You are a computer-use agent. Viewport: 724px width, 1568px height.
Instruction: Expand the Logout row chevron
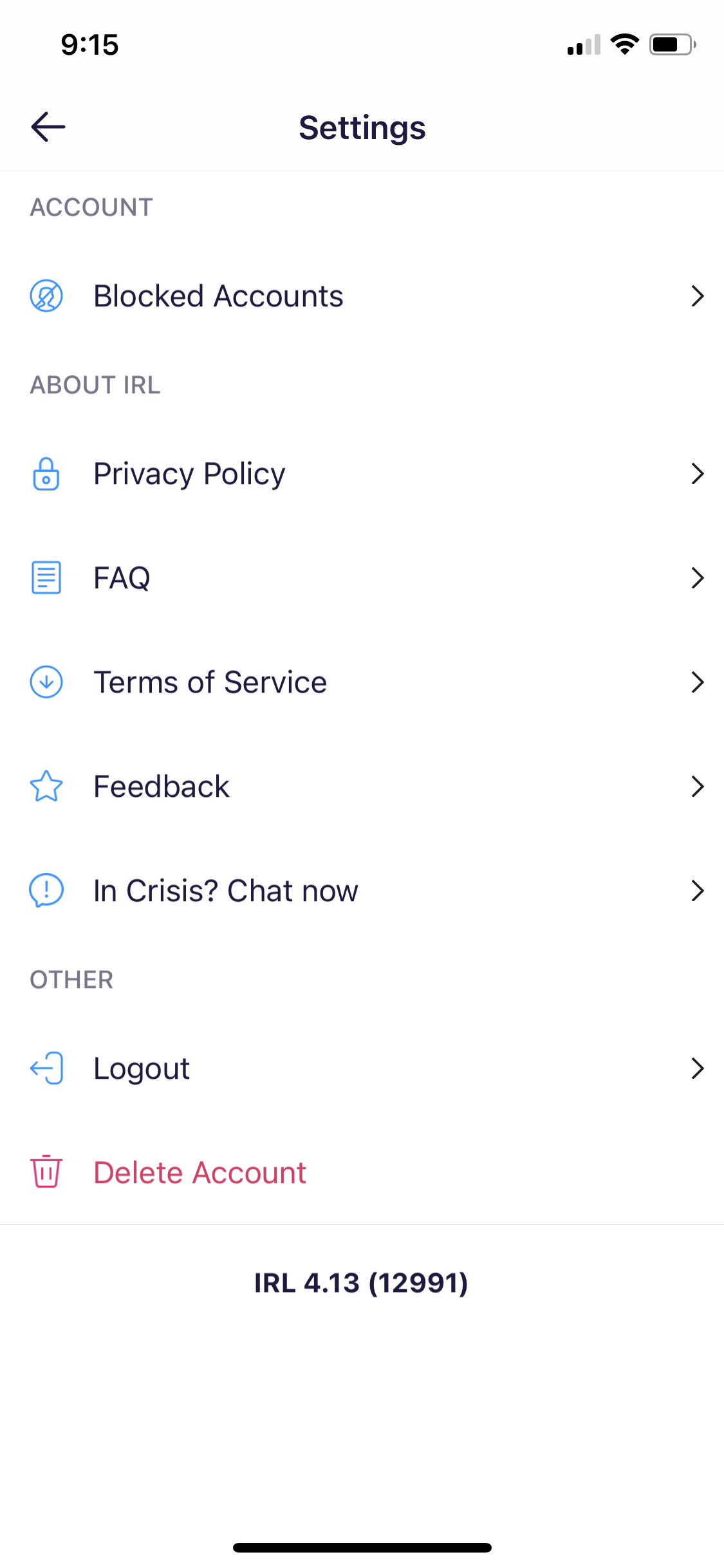click(698, 1069)
